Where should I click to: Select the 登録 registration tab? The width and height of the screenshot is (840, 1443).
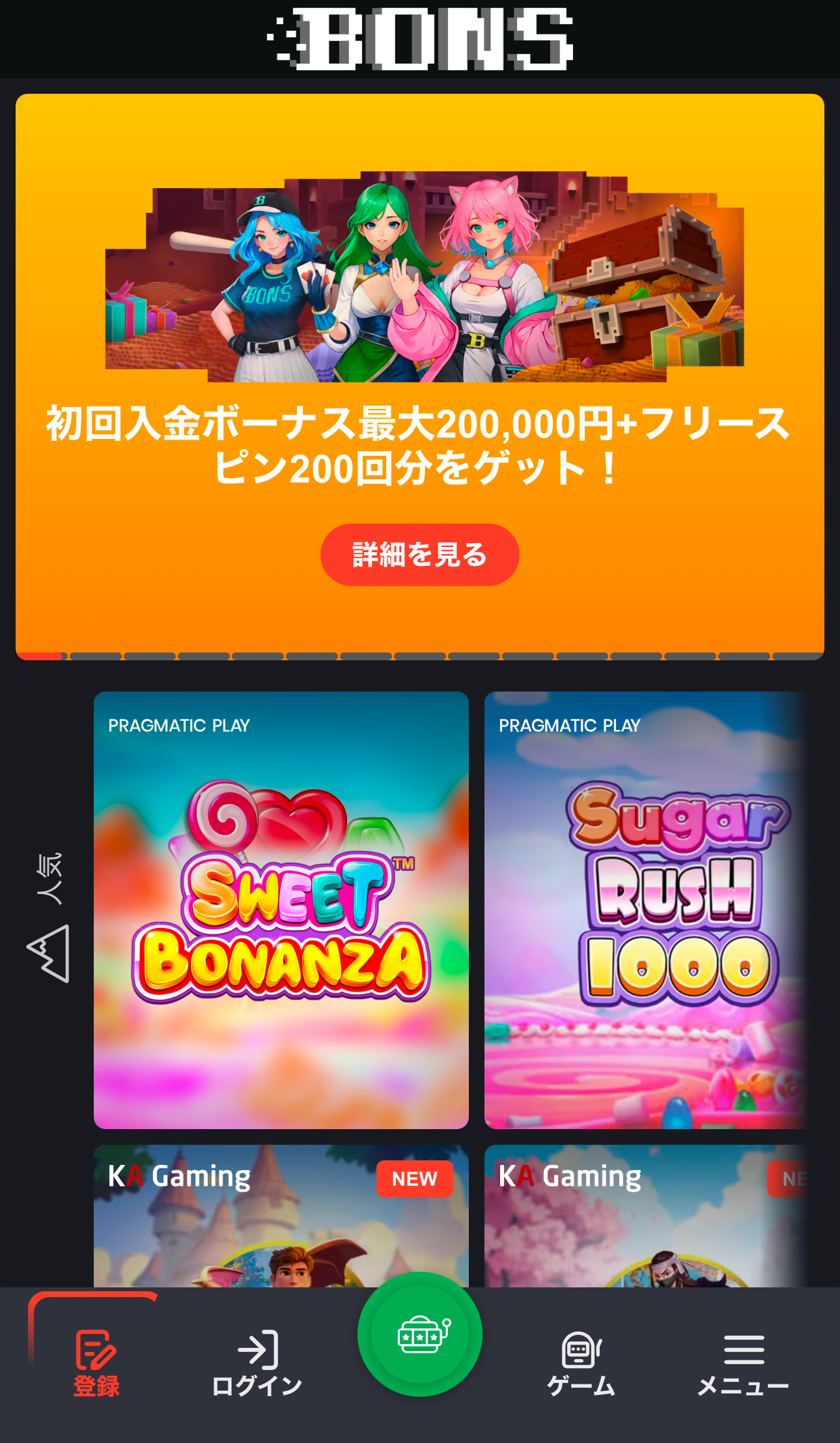96,1364
